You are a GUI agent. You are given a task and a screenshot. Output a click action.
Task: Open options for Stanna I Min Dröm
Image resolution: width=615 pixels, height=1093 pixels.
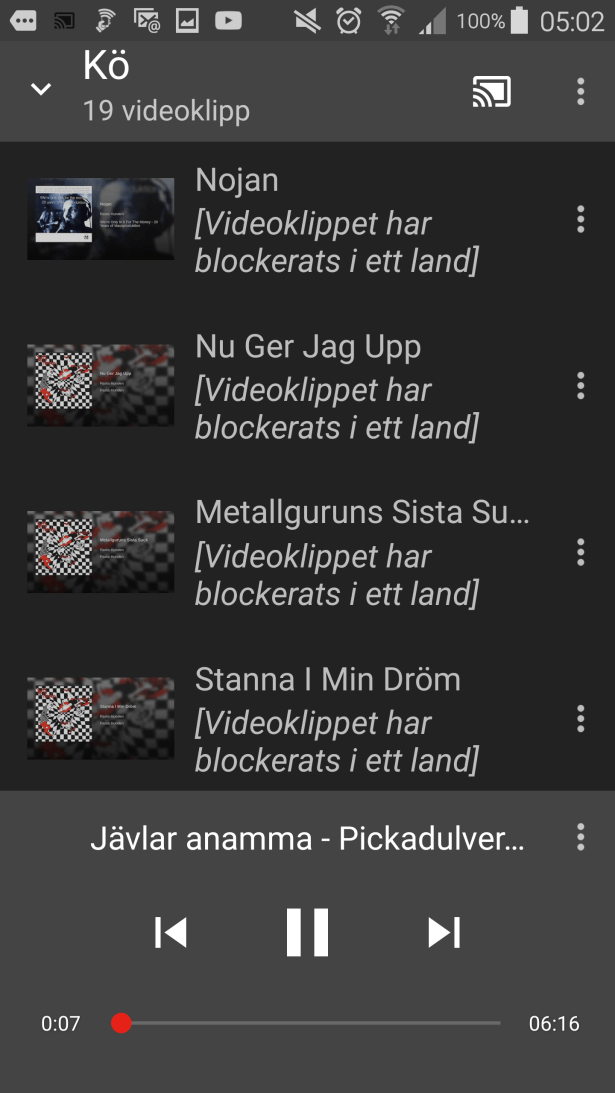580,718
